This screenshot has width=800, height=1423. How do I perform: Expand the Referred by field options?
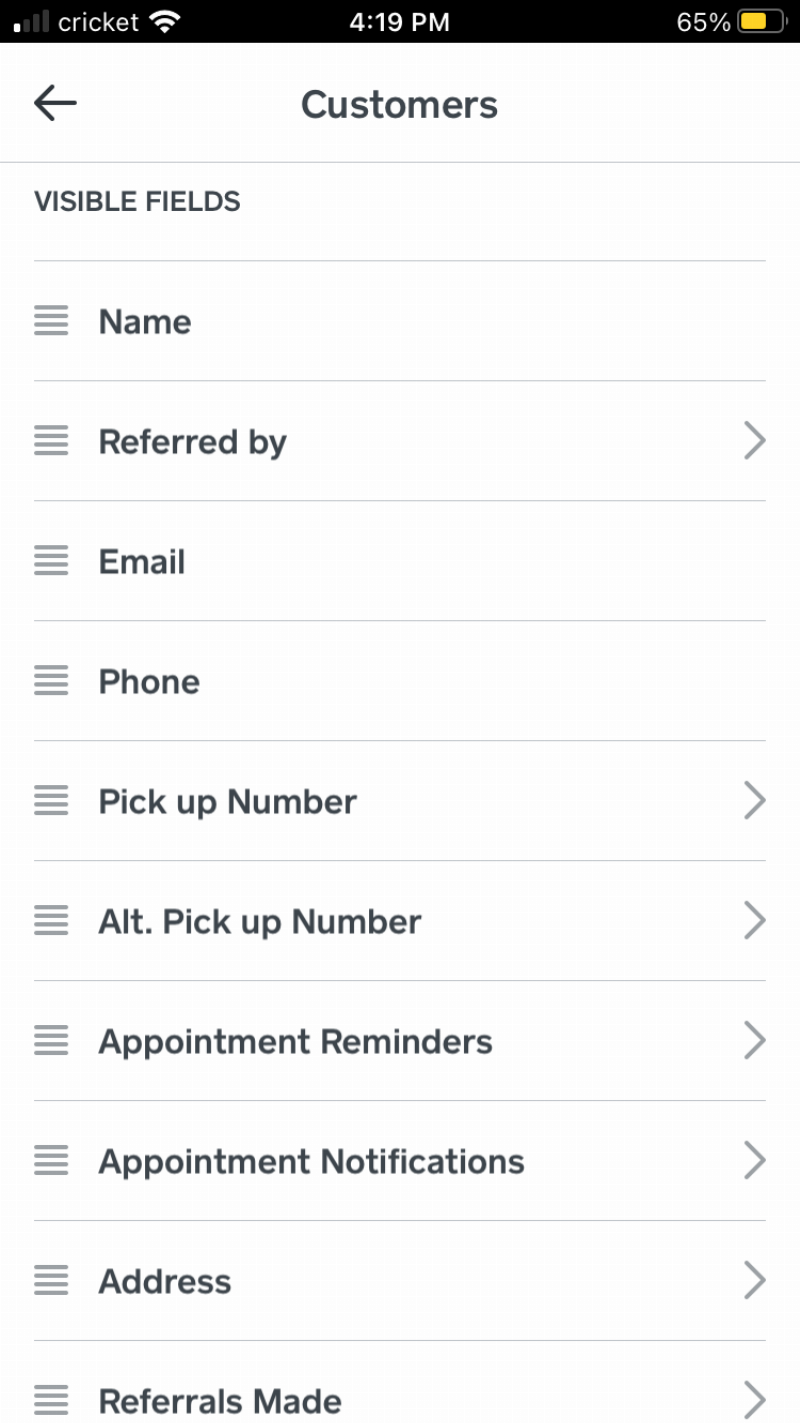(x=755, y=441)
